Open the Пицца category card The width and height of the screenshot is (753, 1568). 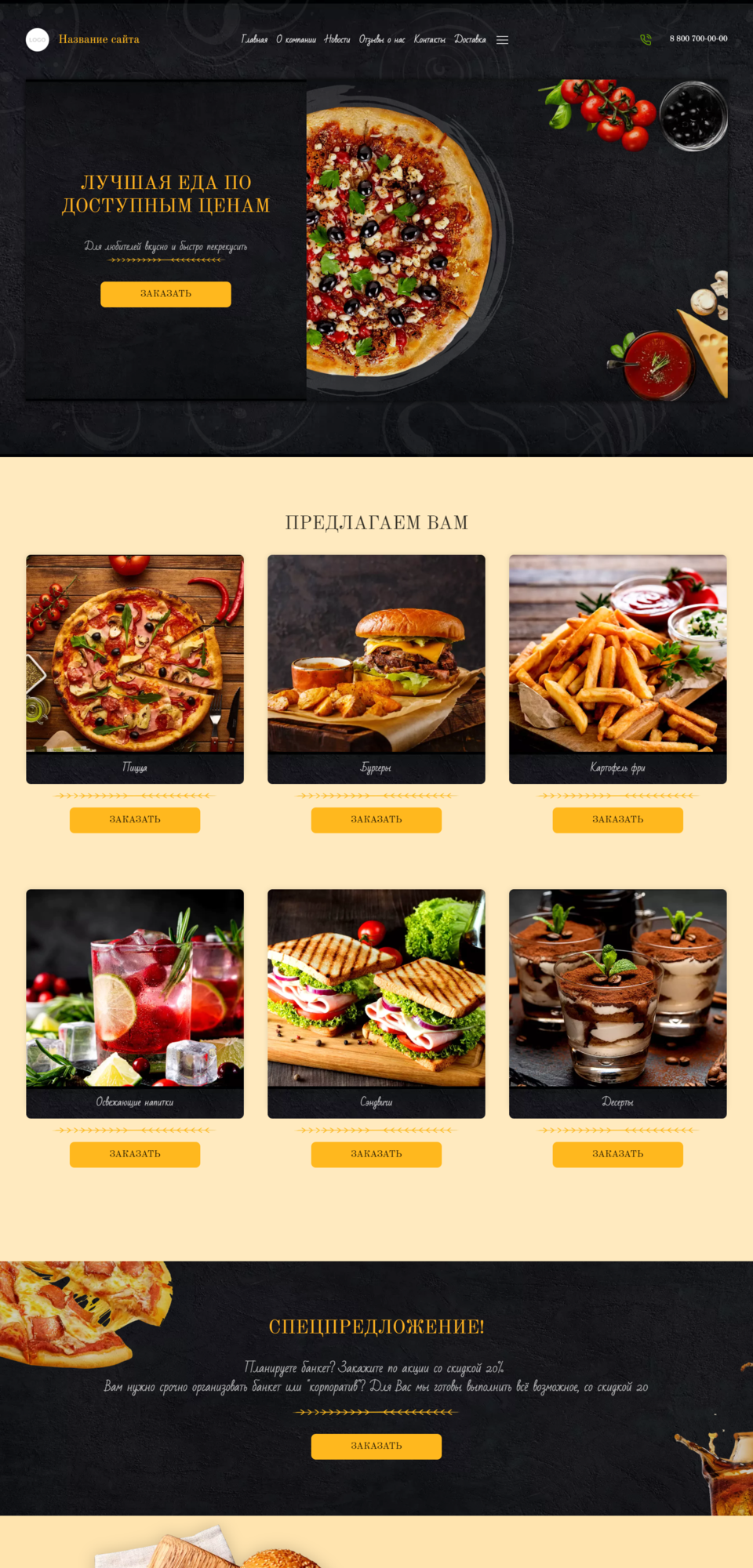click(x=135, y=669)
